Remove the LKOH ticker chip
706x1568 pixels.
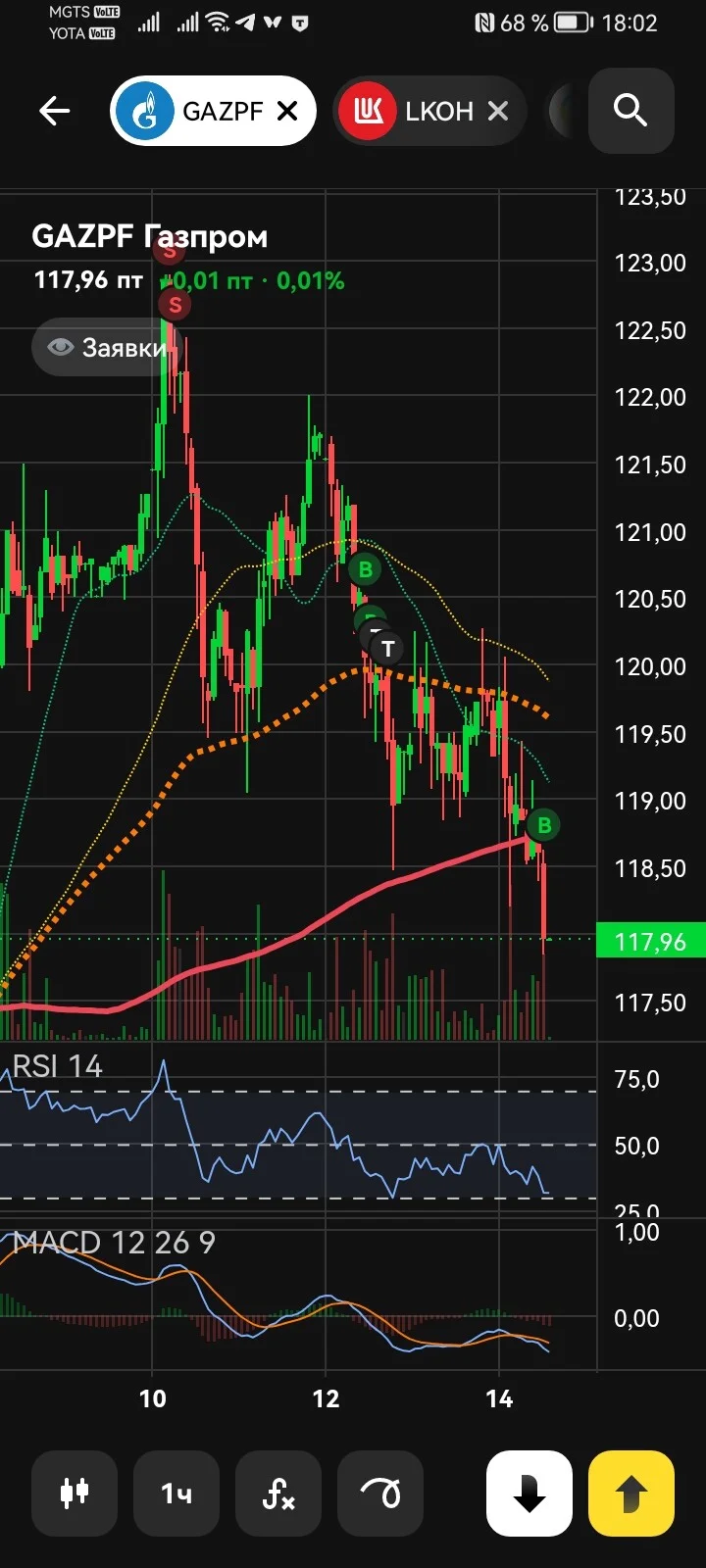(x=498, y=111)
